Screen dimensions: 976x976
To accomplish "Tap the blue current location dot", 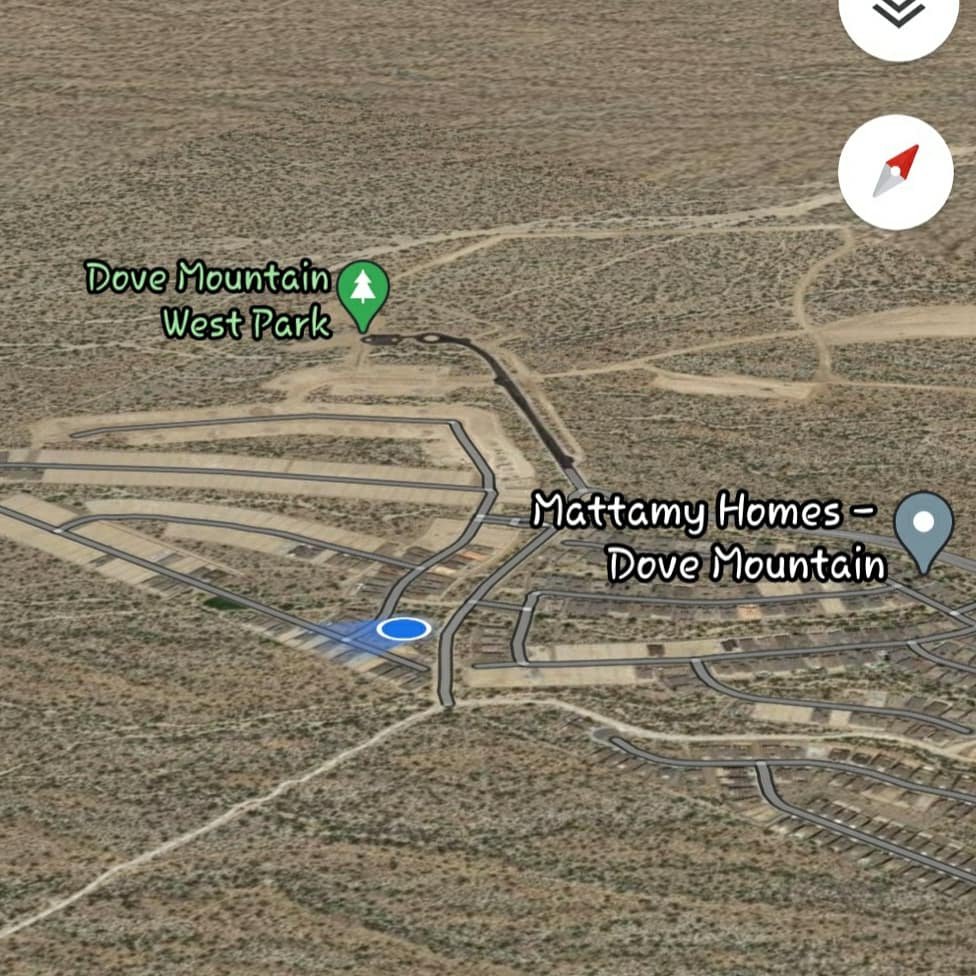I will 404,628.
